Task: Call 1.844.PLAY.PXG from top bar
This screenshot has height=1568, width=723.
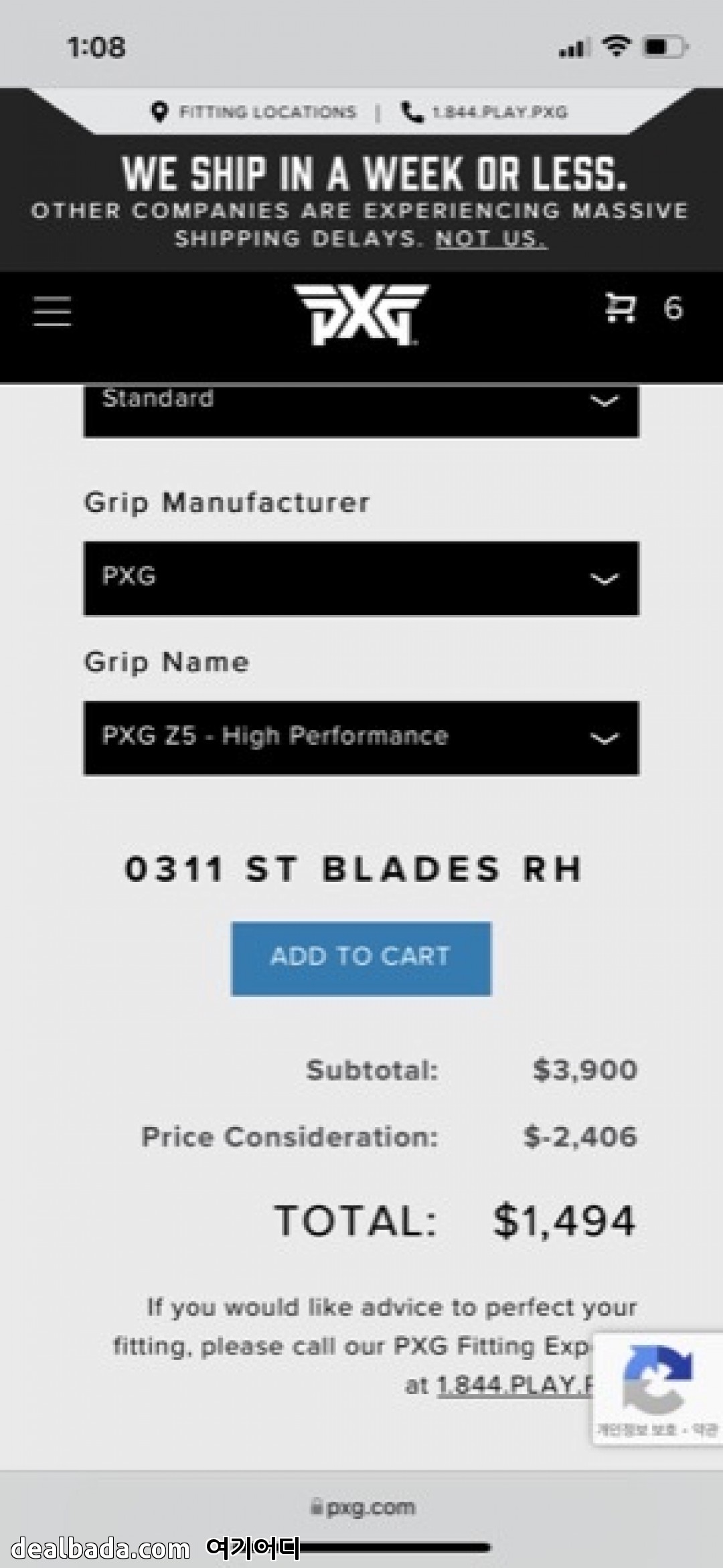Action: tap(485, 112)
